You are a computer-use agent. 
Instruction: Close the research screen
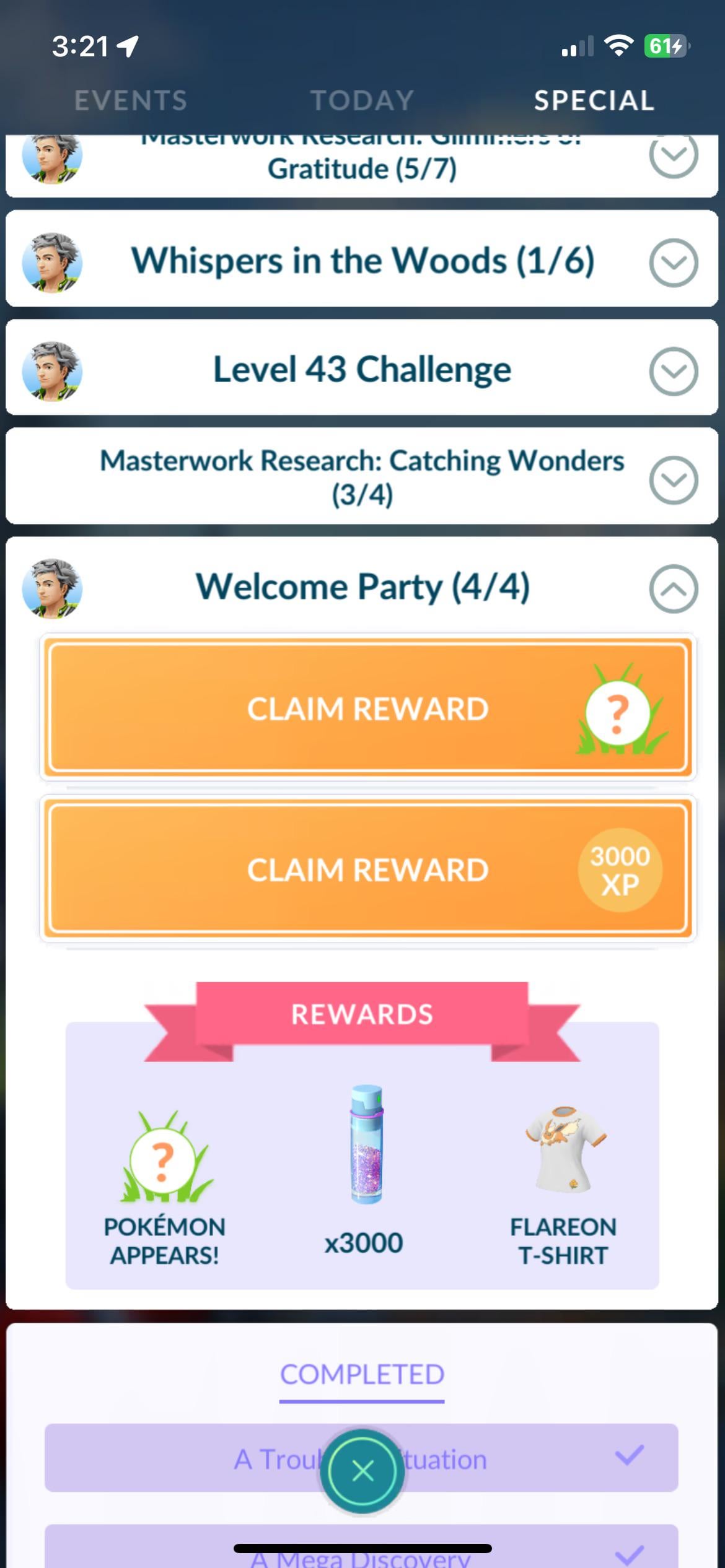click(x=362, y=1470)
